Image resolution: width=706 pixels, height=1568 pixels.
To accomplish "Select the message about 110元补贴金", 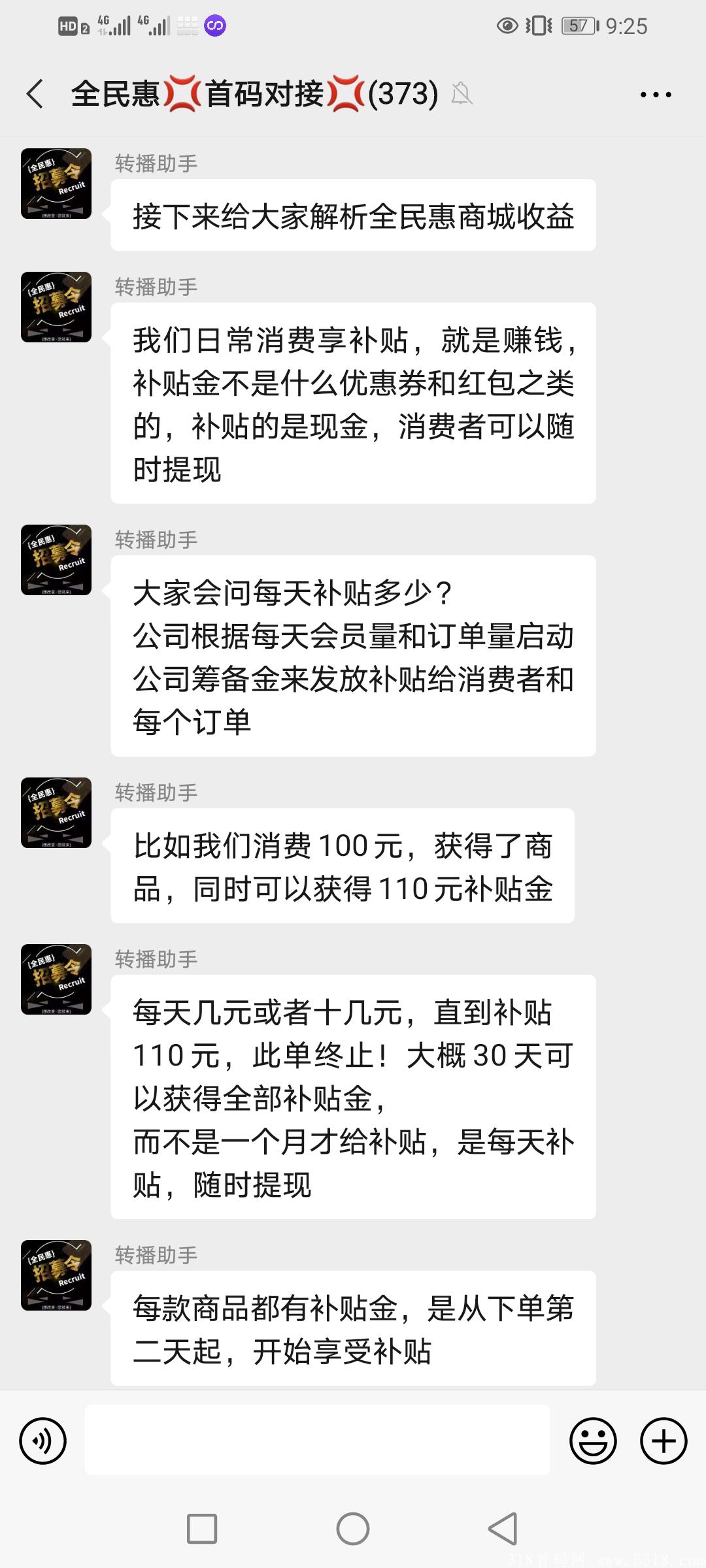I will click(353, 866).
